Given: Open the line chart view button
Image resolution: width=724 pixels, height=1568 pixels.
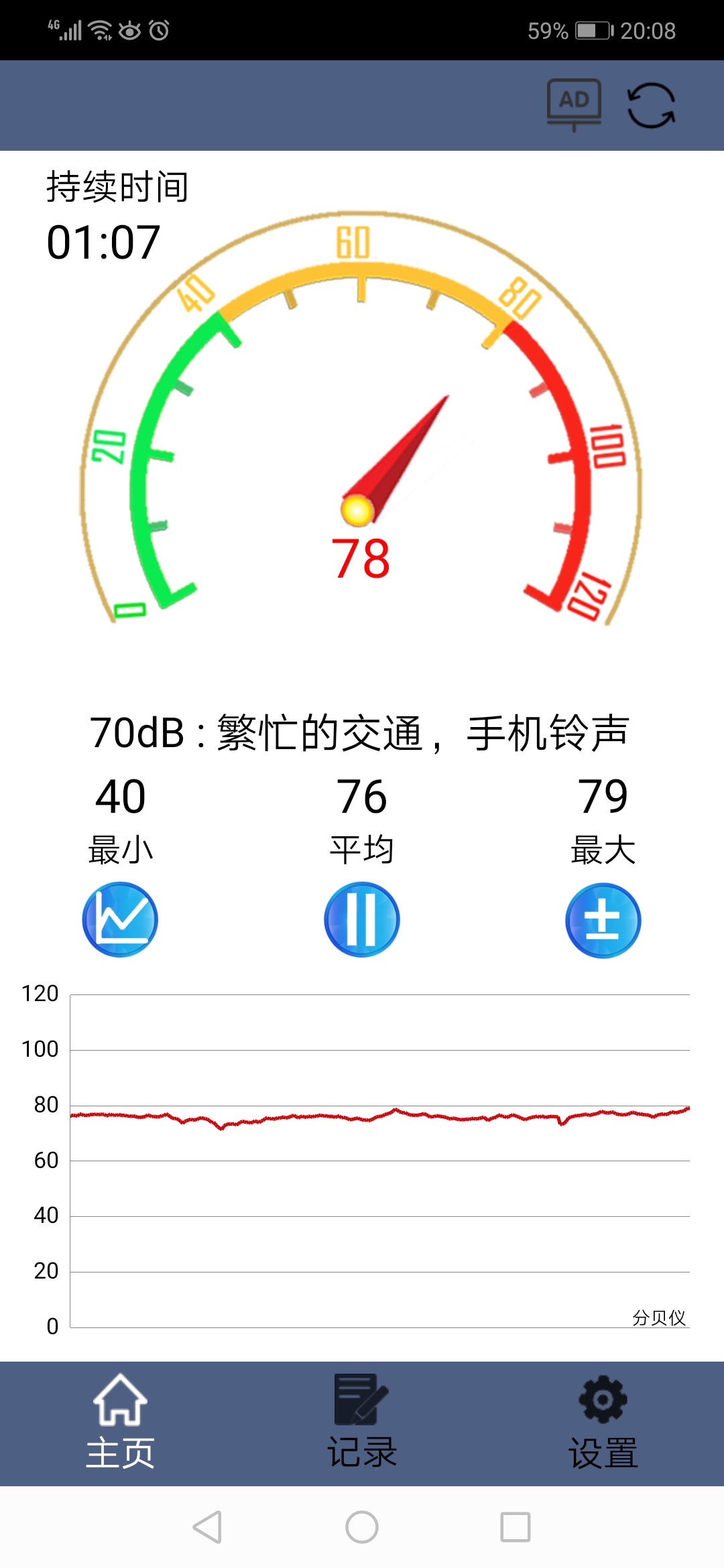Looking at the screenshot, I should tap(120, 919).
